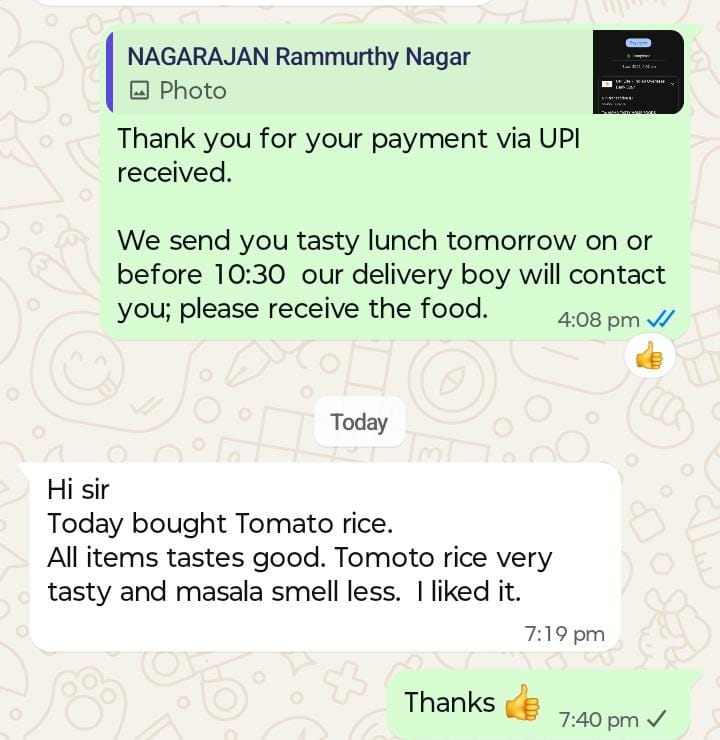View the thumbs-up reaction on the payment message
Screen dimensions: 720x740
pyautogui.click(x=649, y=355)
